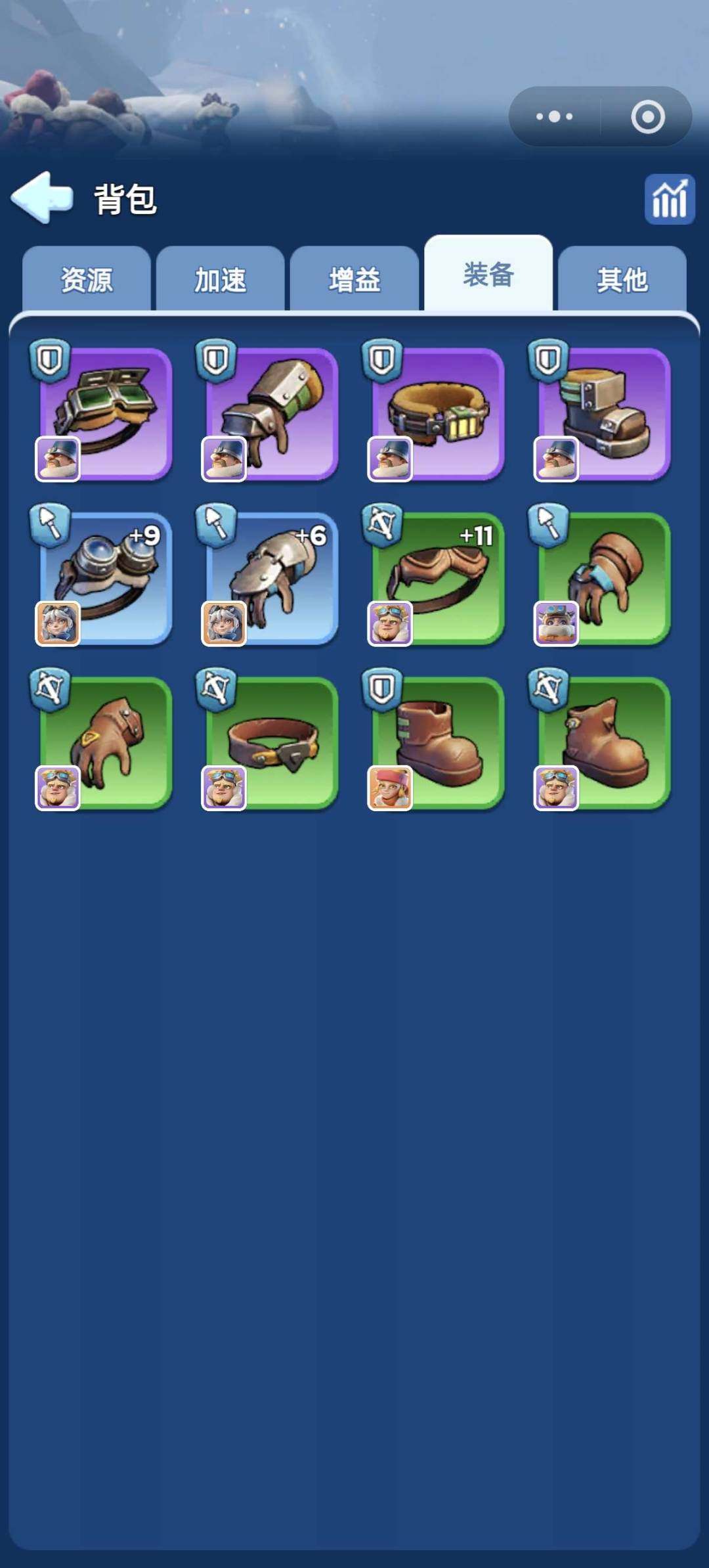The height and width of the screenshot is (1568, 709).
Task: Switch to the 其他 tab
Action: click(622, 280)
